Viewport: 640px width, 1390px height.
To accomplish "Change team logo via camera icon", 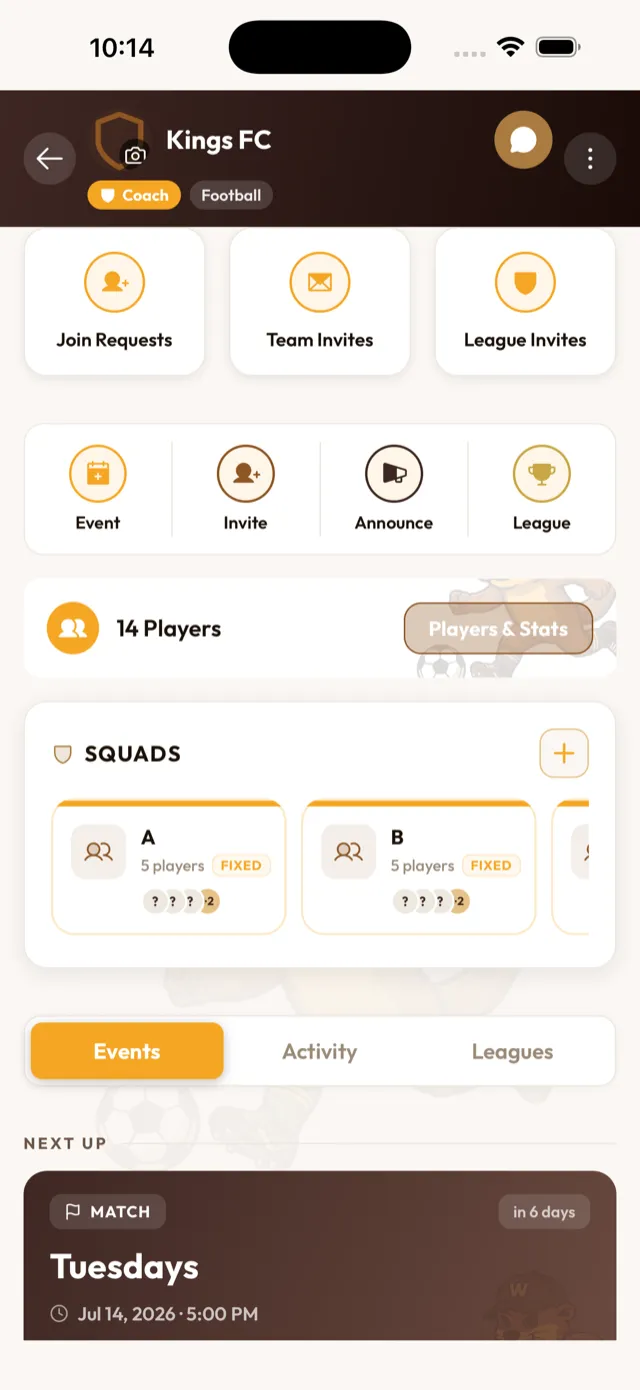I will [x=134, y=155].
